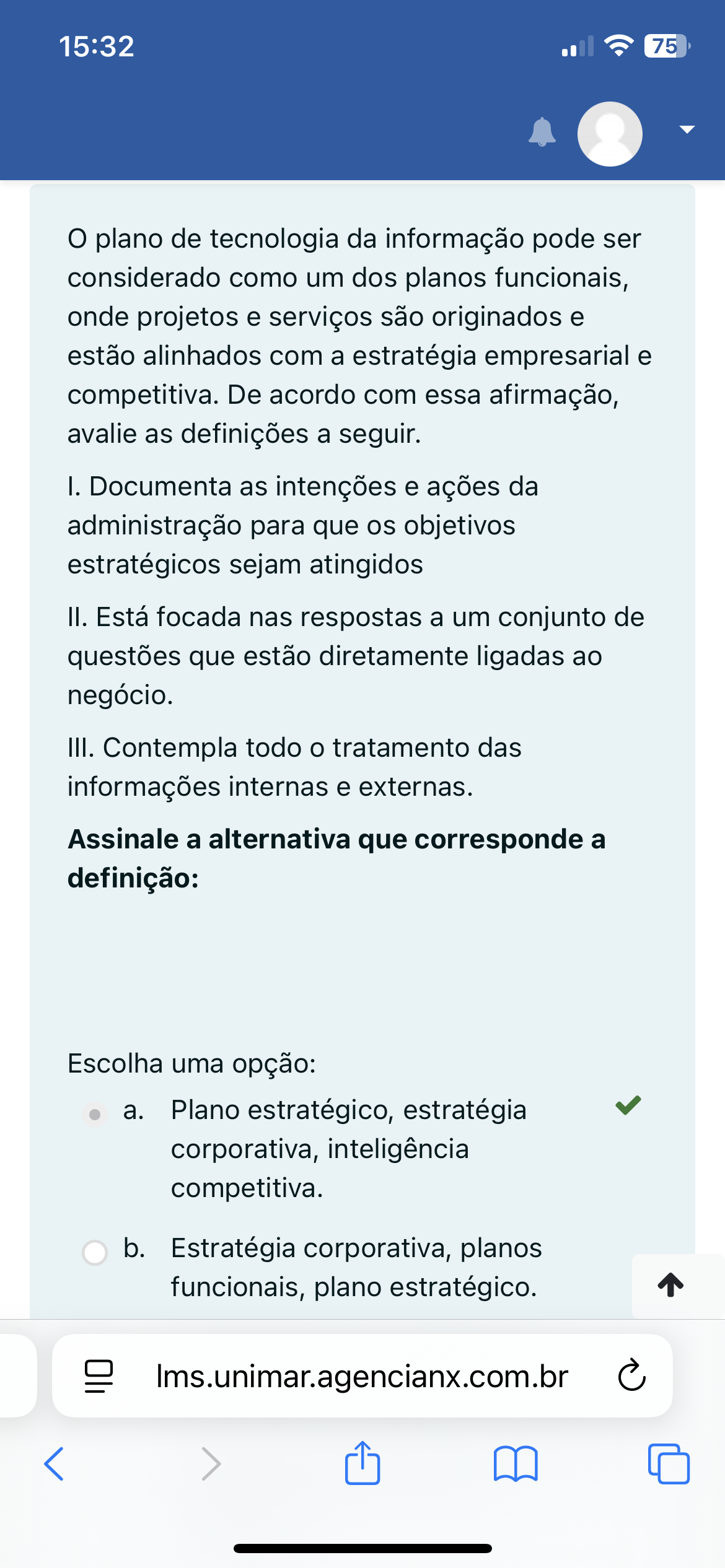Share this page
This screenshot has height=1568, width=725.
(x=362, y=1463)
